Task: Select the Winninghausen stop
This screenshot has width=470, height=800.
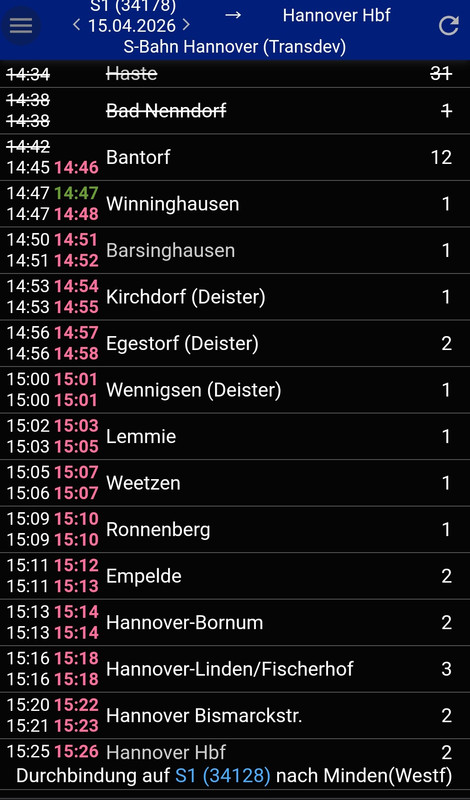Action: (x=235, y=204)
